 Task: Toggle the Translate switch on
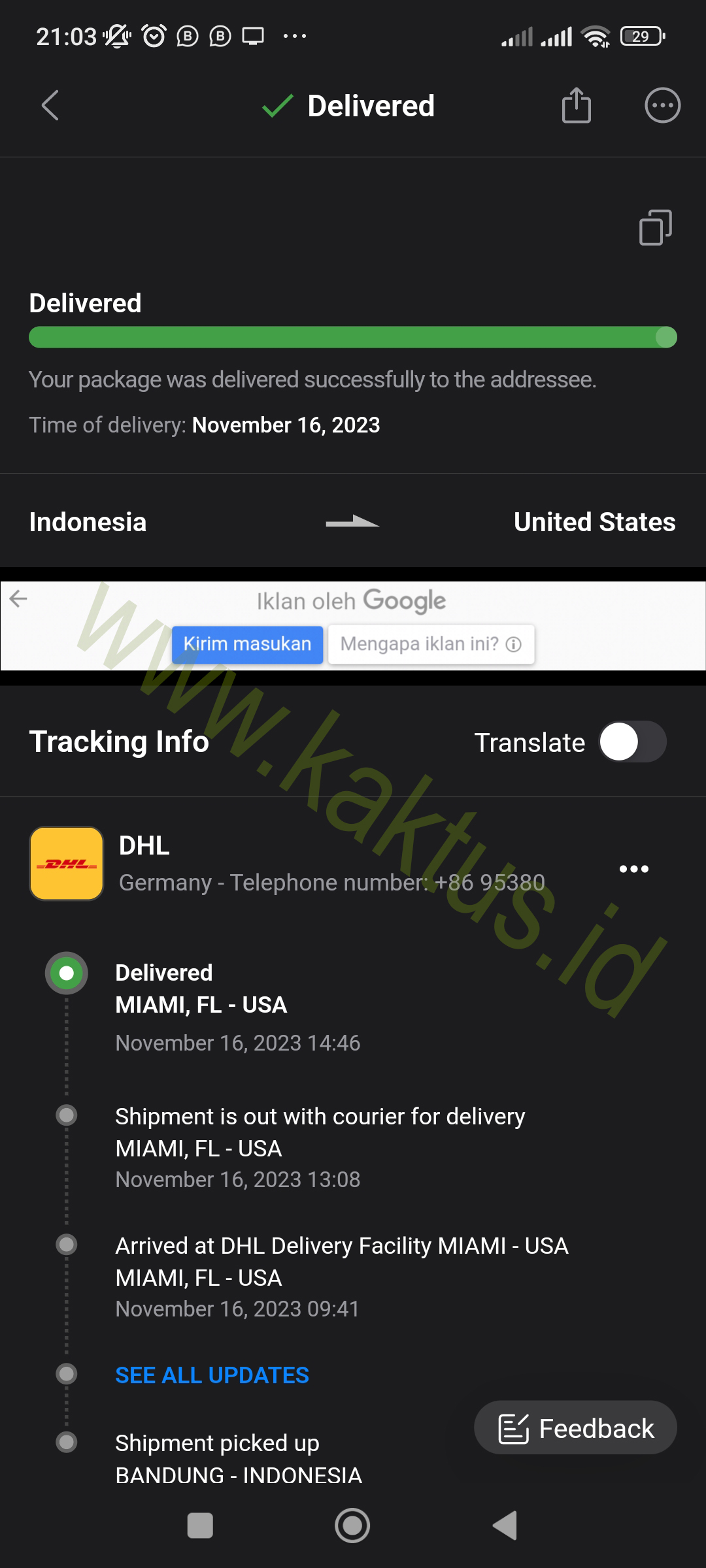click(632, 742)
